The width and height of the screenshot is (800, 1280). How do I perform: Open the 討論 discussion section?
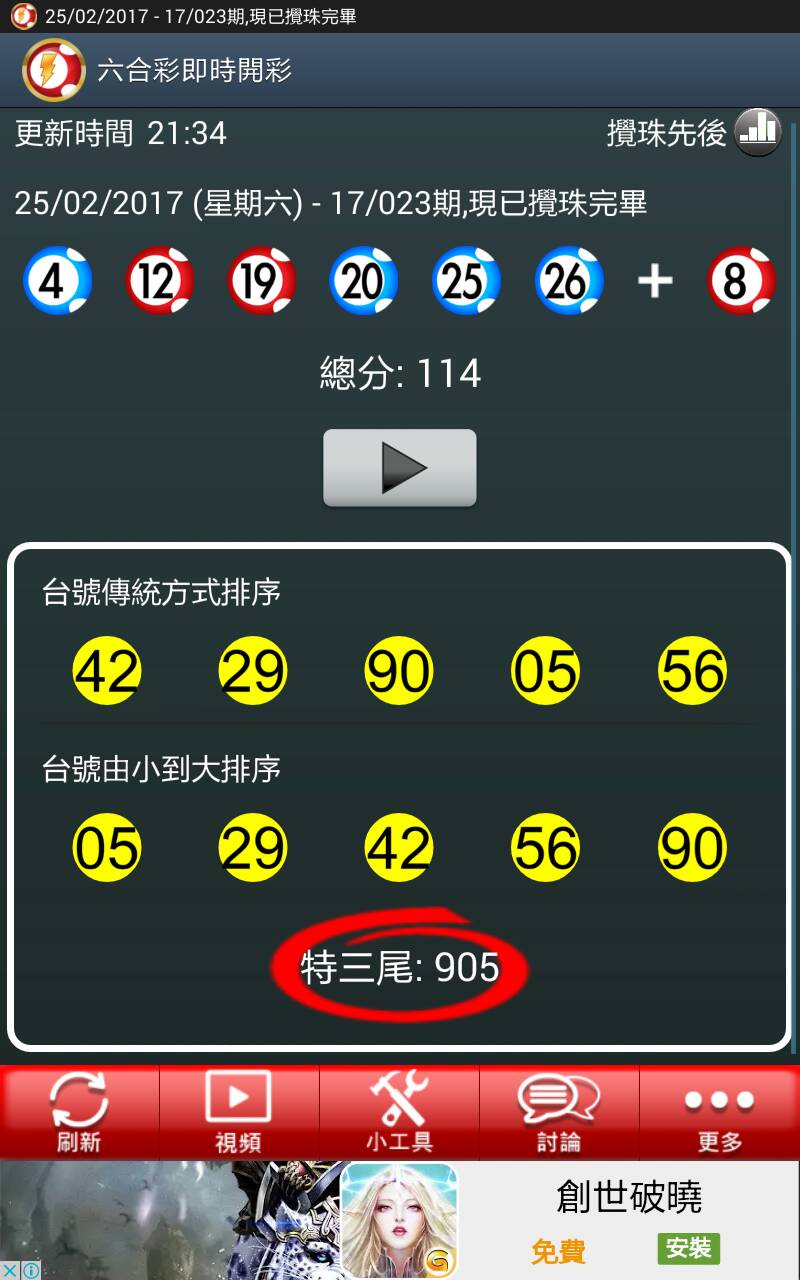point(559,1111)
